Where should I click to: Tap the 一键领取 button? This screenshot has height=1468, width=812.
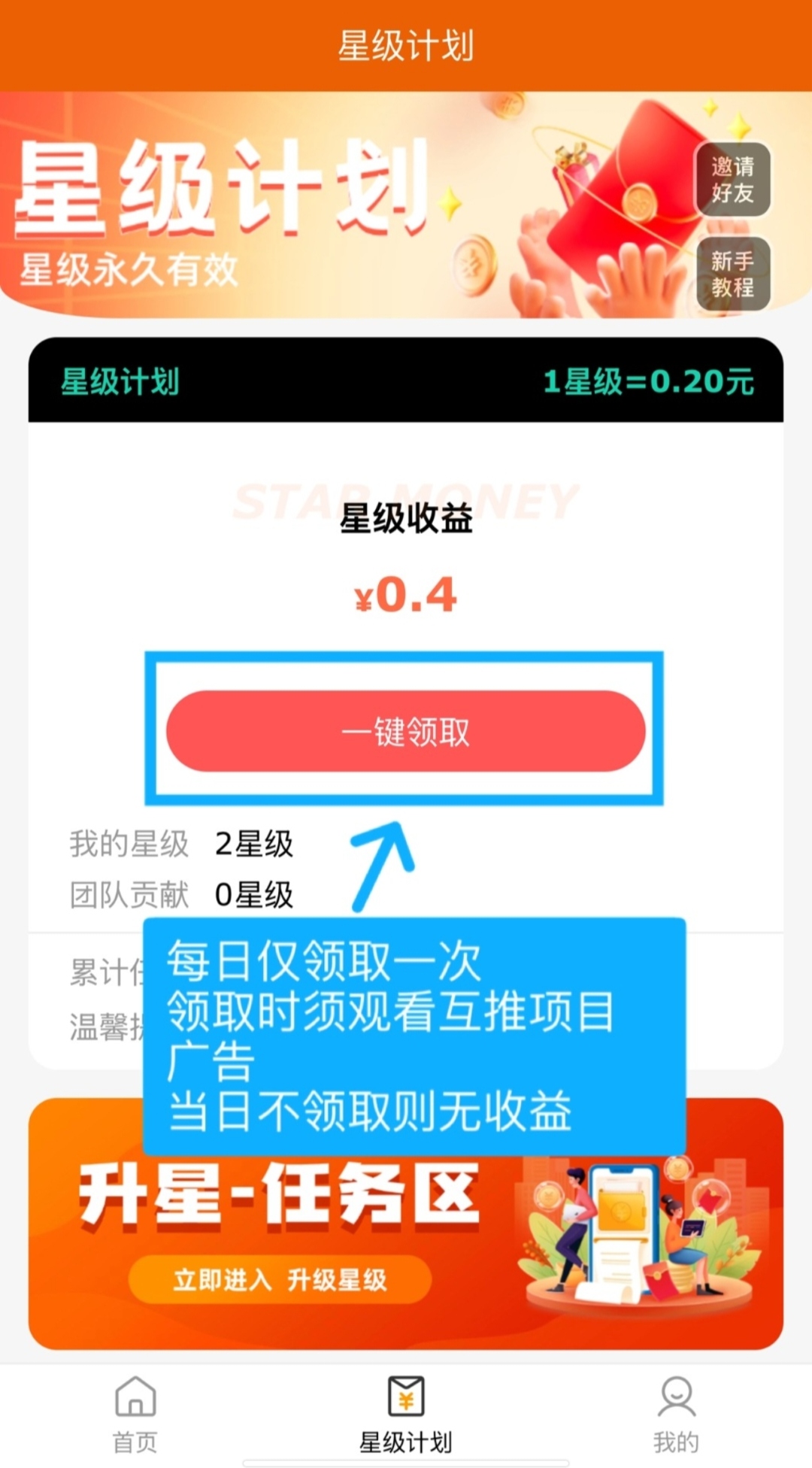point(405,731)
